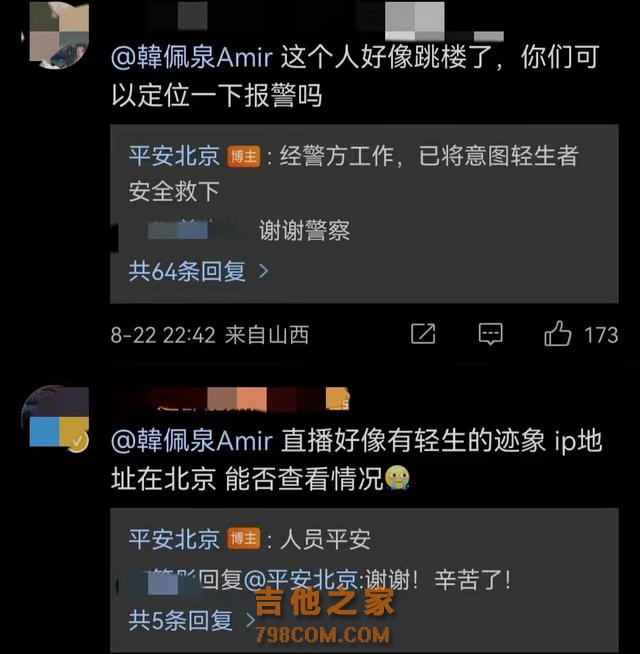This screenshot has width=640, height=654.
Task: Reply to the comment from 山西
Action: 490,335
